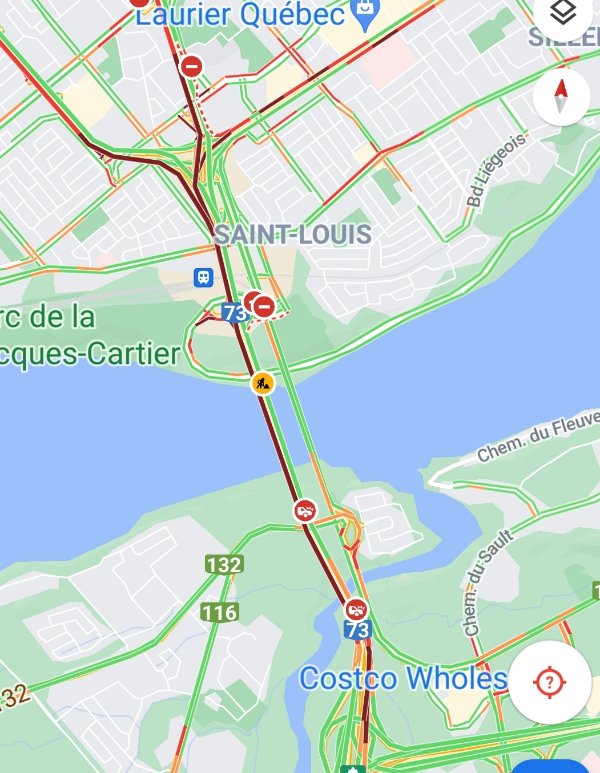600x773 pixels.
Task: Tap the train station icon near Saint-Louis
Action: [203, 277]
